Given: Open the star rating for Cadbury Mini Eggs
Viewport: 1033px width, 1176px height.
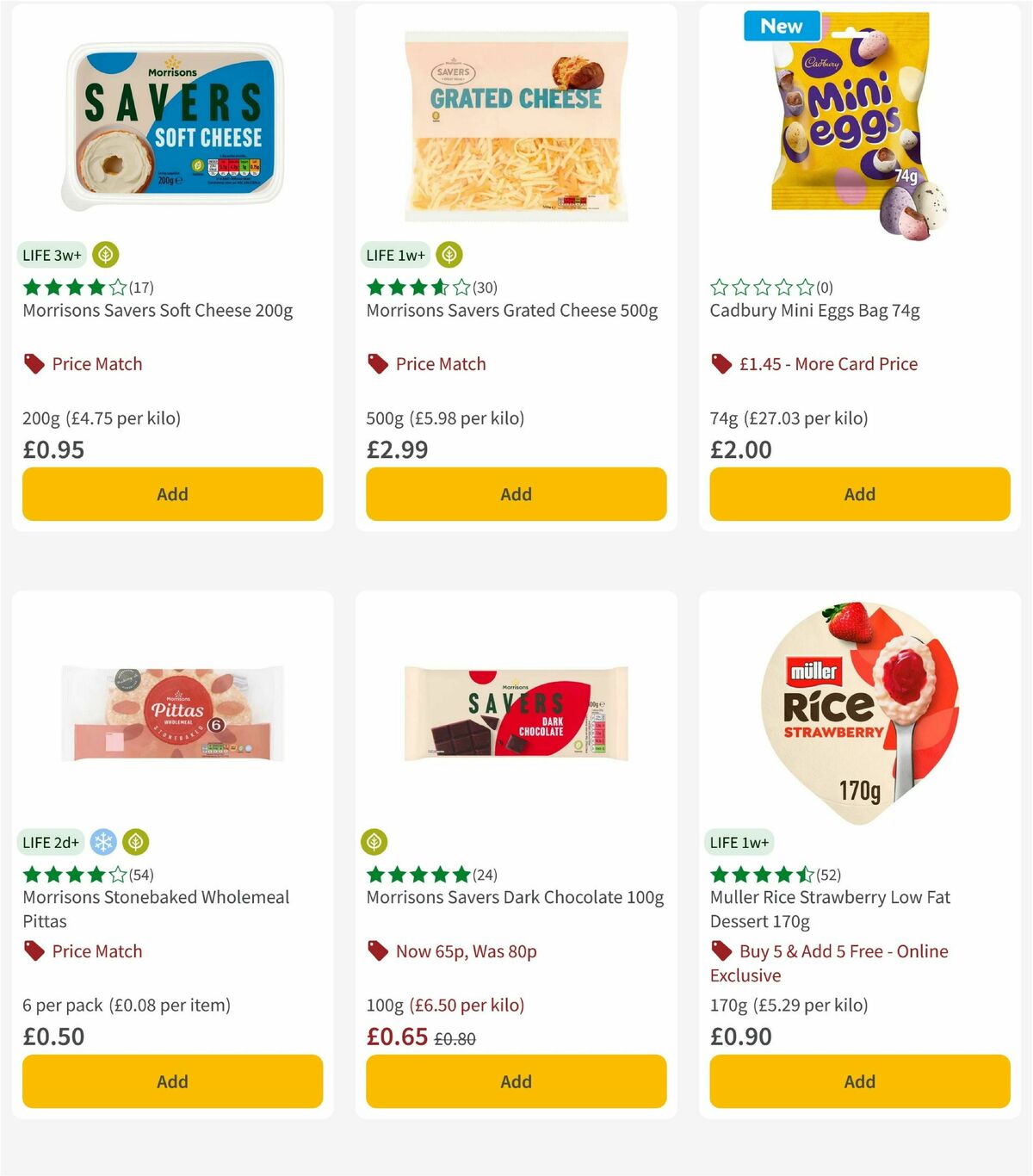Looking at the screenshot, I should pos(761,287).
